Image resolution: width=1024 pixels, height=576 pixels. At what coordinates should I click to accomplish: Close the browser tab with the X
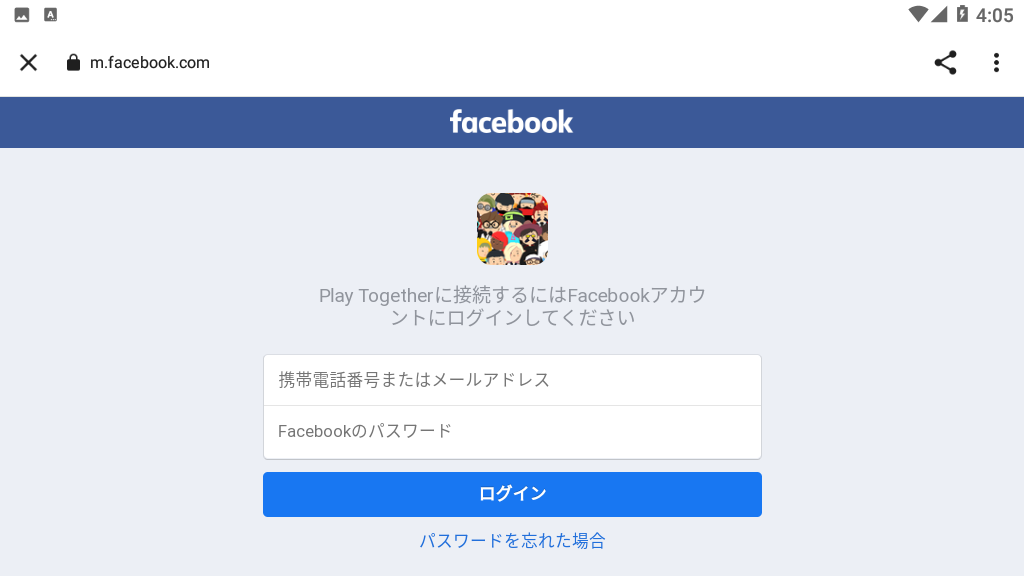28,63
